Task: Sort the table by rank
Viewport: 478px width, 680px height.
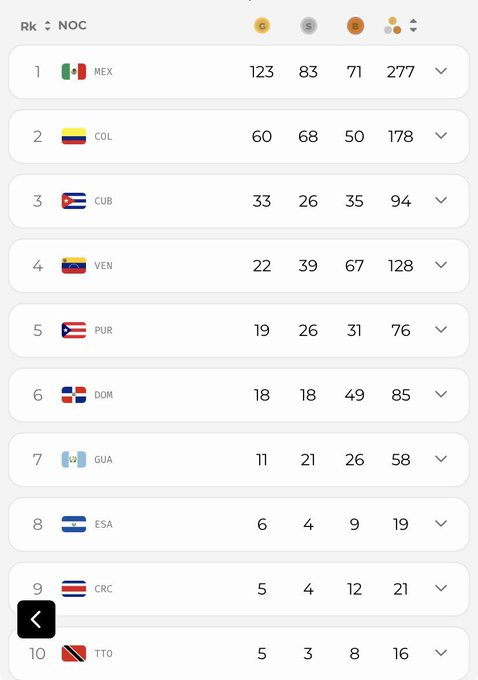Action: (47, 26)
